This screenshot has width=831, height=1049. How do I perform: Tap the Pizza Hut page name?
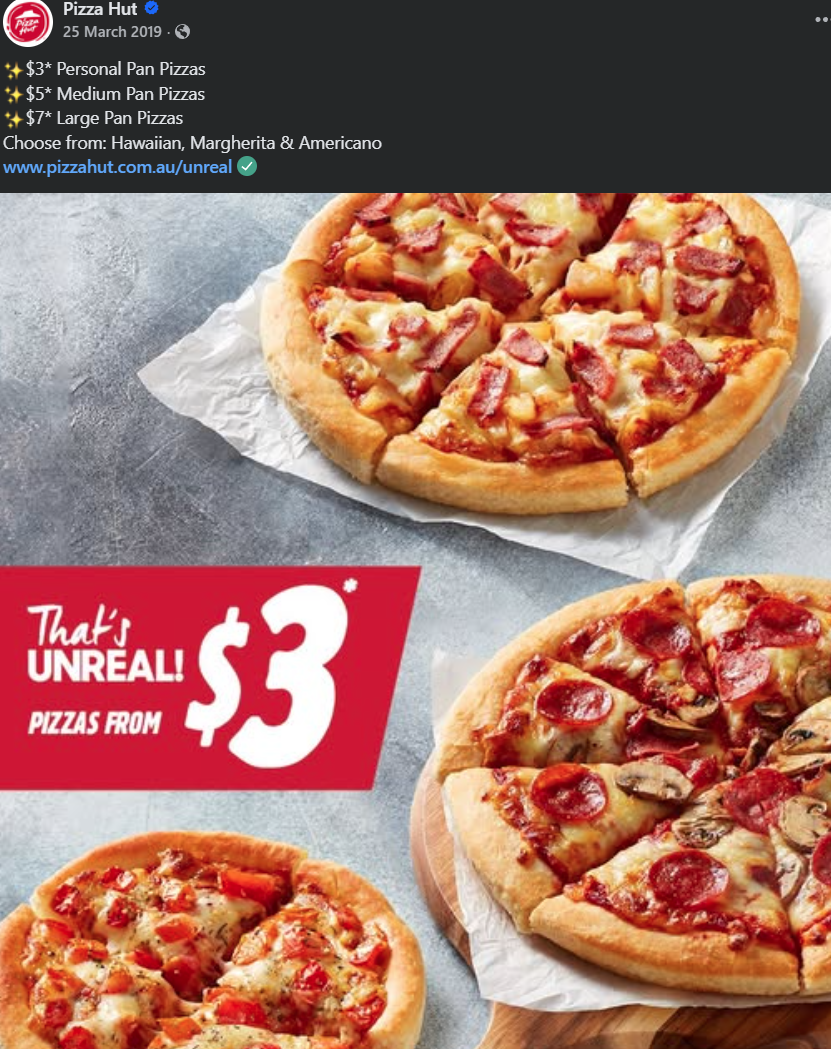click(x=100, y=9)
